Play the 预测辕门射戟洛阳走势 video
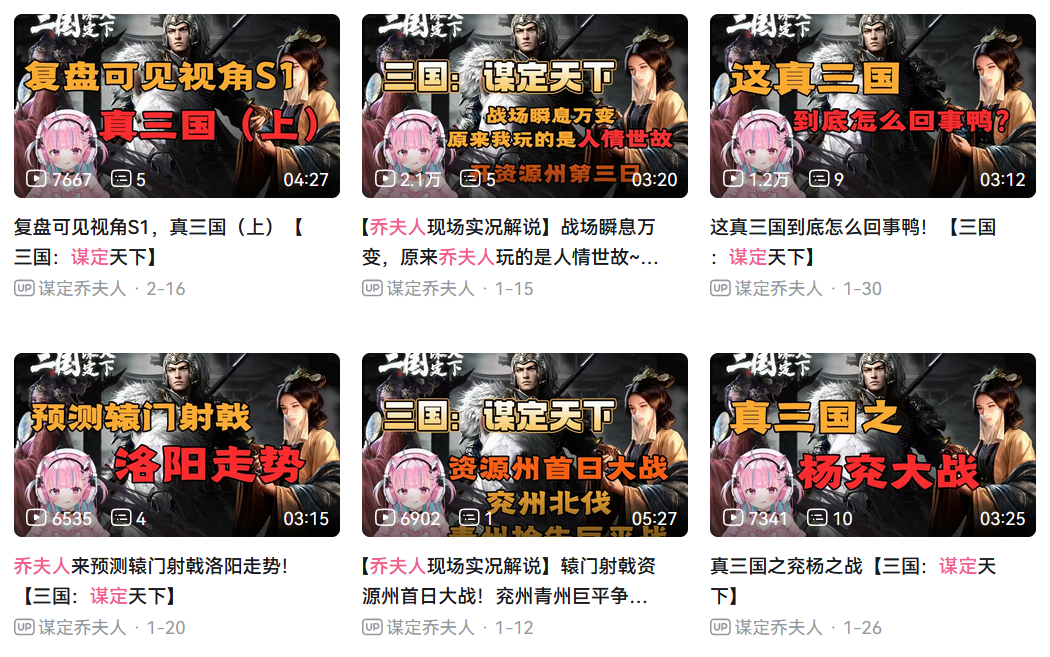The height and width of the screenshot is (657, 1050). pos(176,444)
